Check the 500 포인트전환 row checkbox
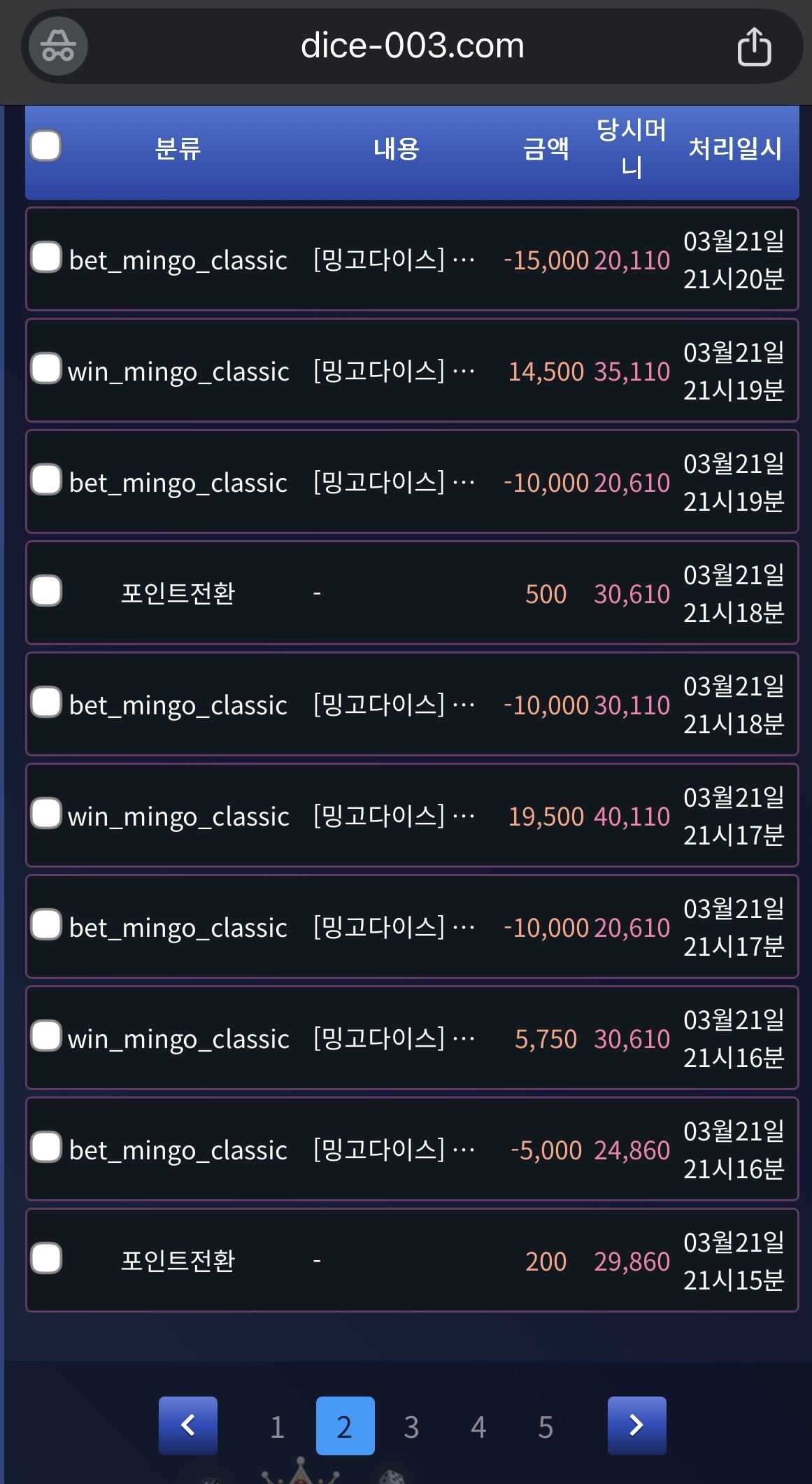This screenshot has height=1484, width=812. tap(46, 591)
